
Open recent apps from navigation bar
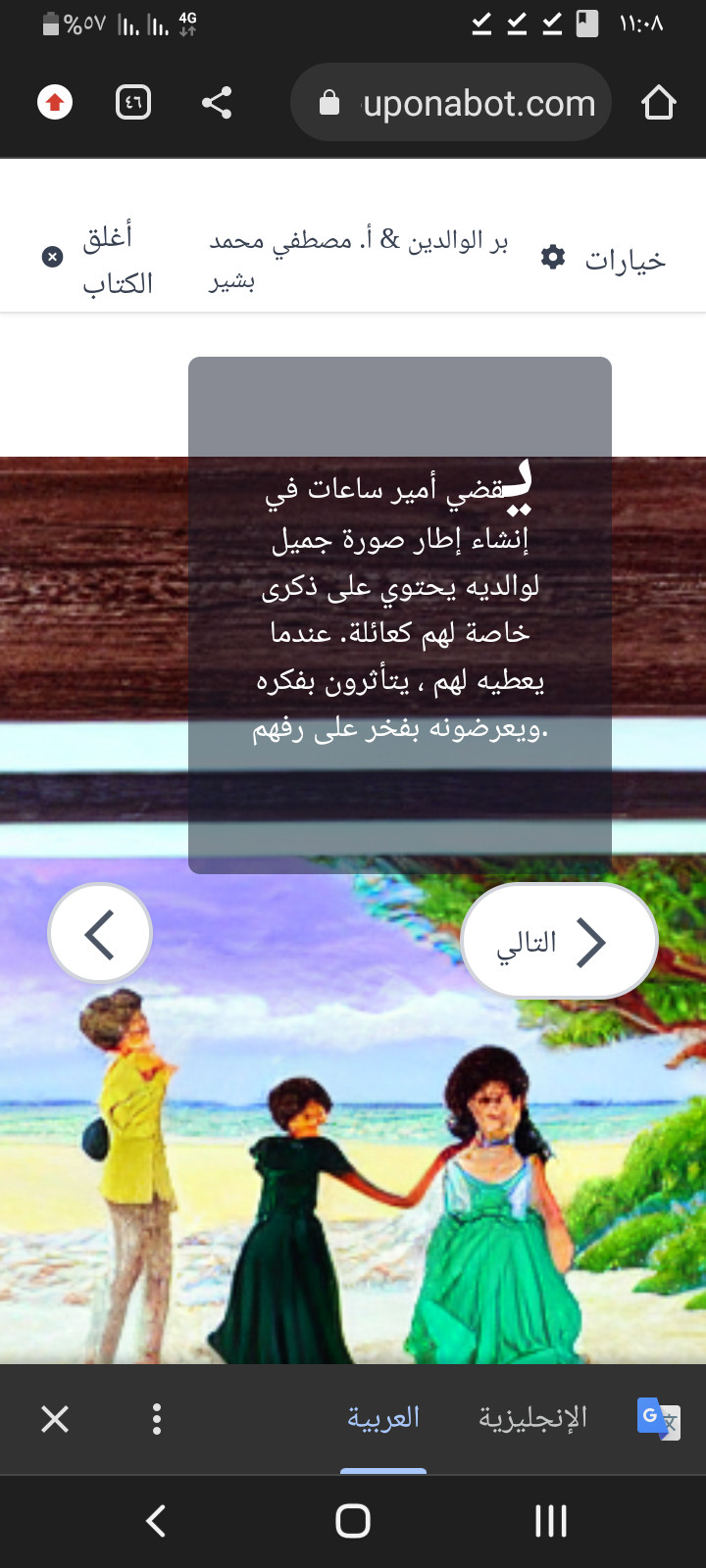tap(550, 1521)
